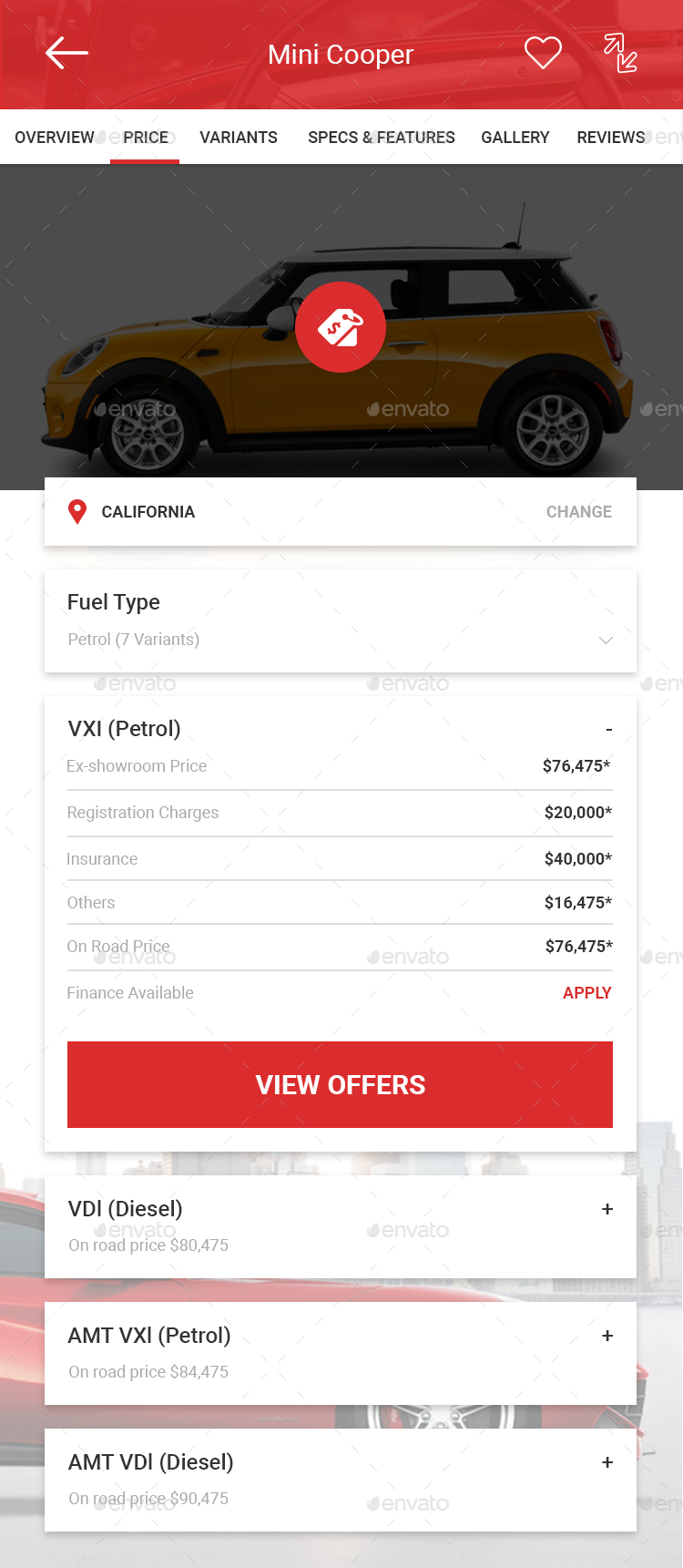Screen dimensions: 683x1568
Task: Click the back arrow in the header
Action: tap(66, 53)
